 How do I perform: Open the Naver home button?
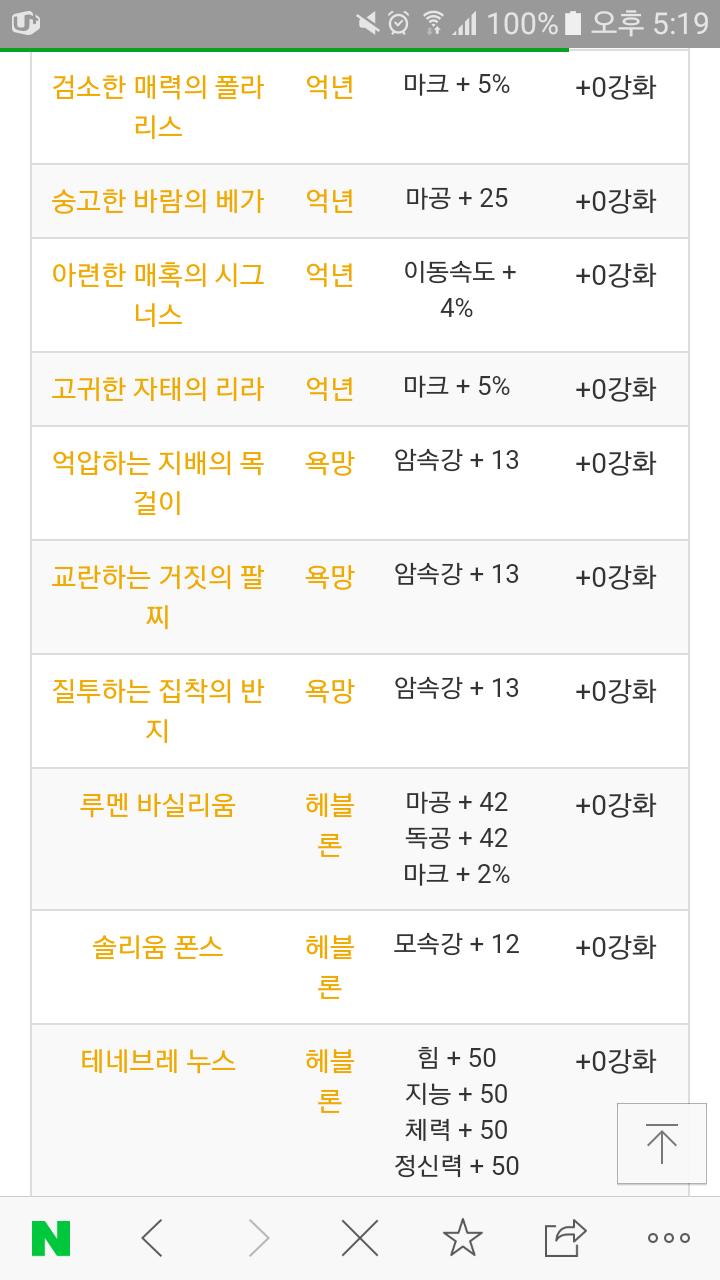point(51,1238)
